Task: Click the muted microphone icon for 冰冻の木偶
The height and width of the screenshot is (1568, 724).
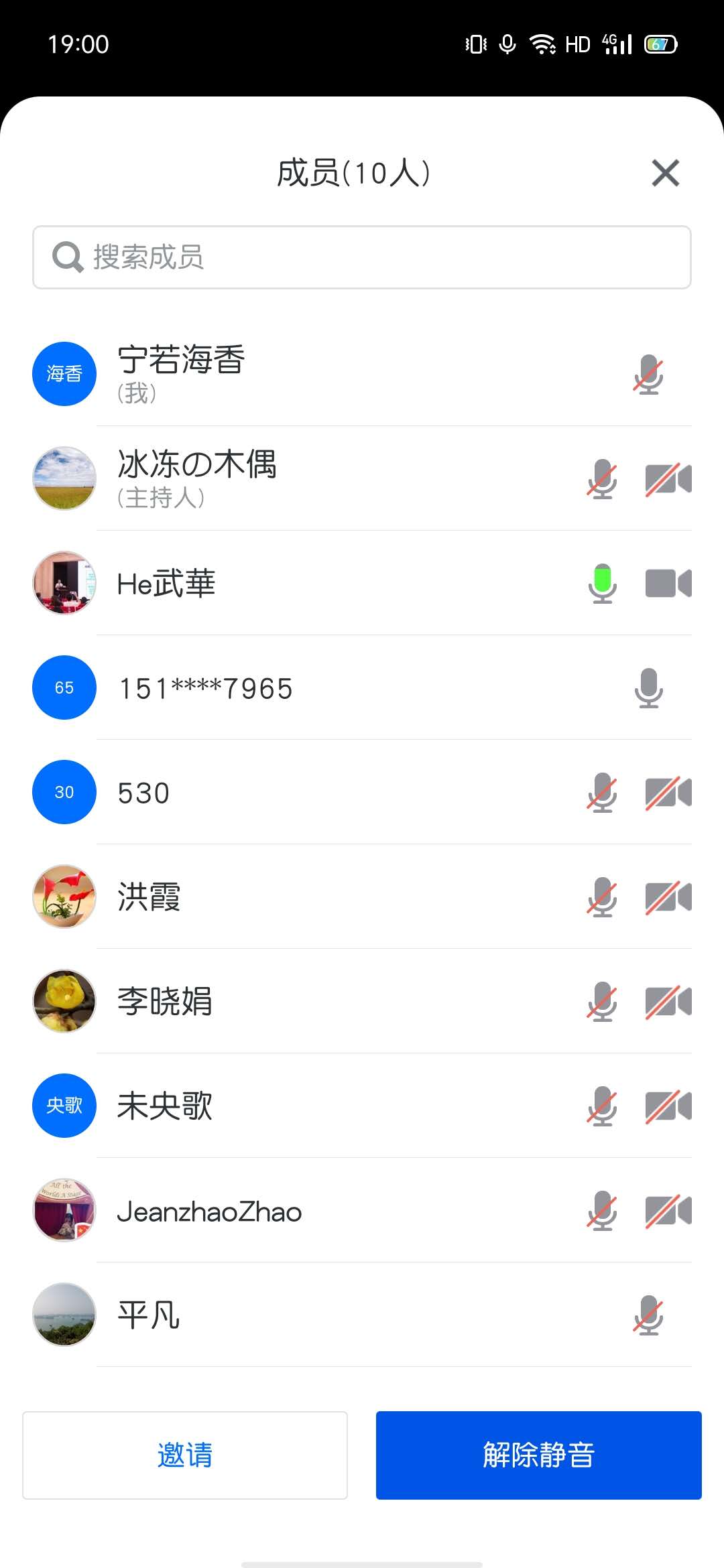Action: [x=601, y=478]
